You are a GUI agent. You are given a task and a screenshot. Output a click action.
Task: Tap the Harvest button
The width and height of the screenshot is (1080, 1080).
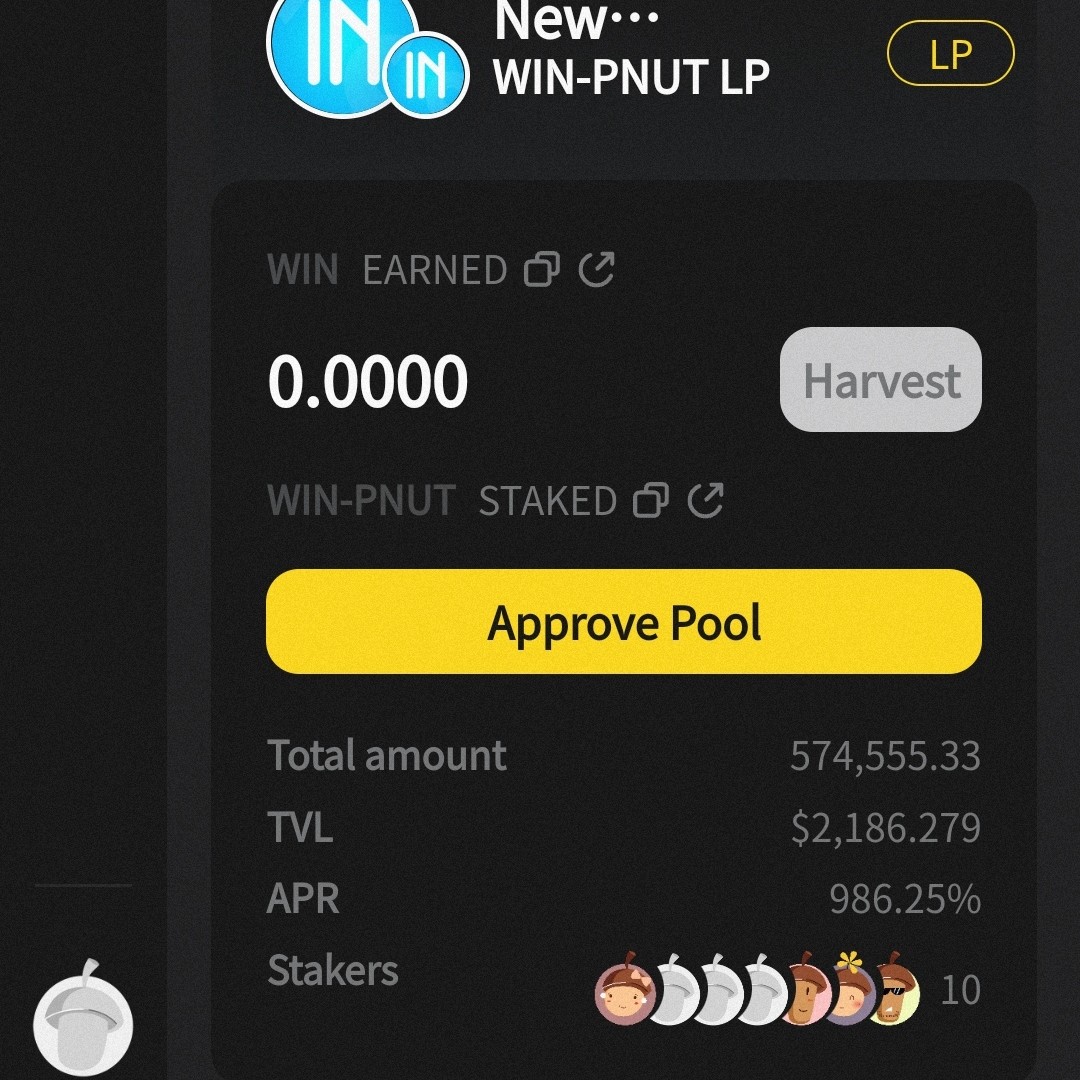point(880,380)
